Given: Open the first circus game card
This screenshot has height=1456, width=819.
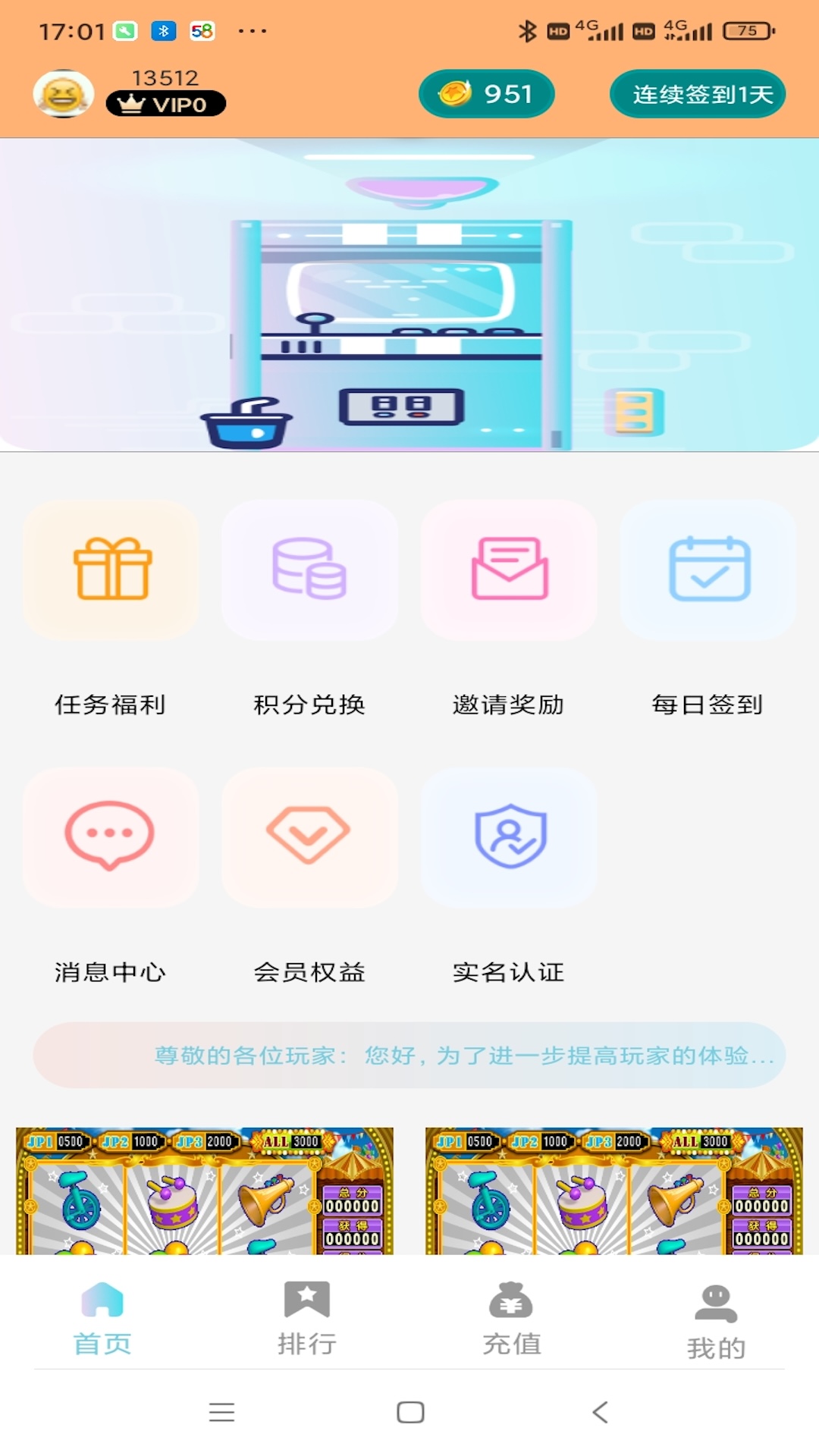Looking at the screenshot, I should (205, 1191).
